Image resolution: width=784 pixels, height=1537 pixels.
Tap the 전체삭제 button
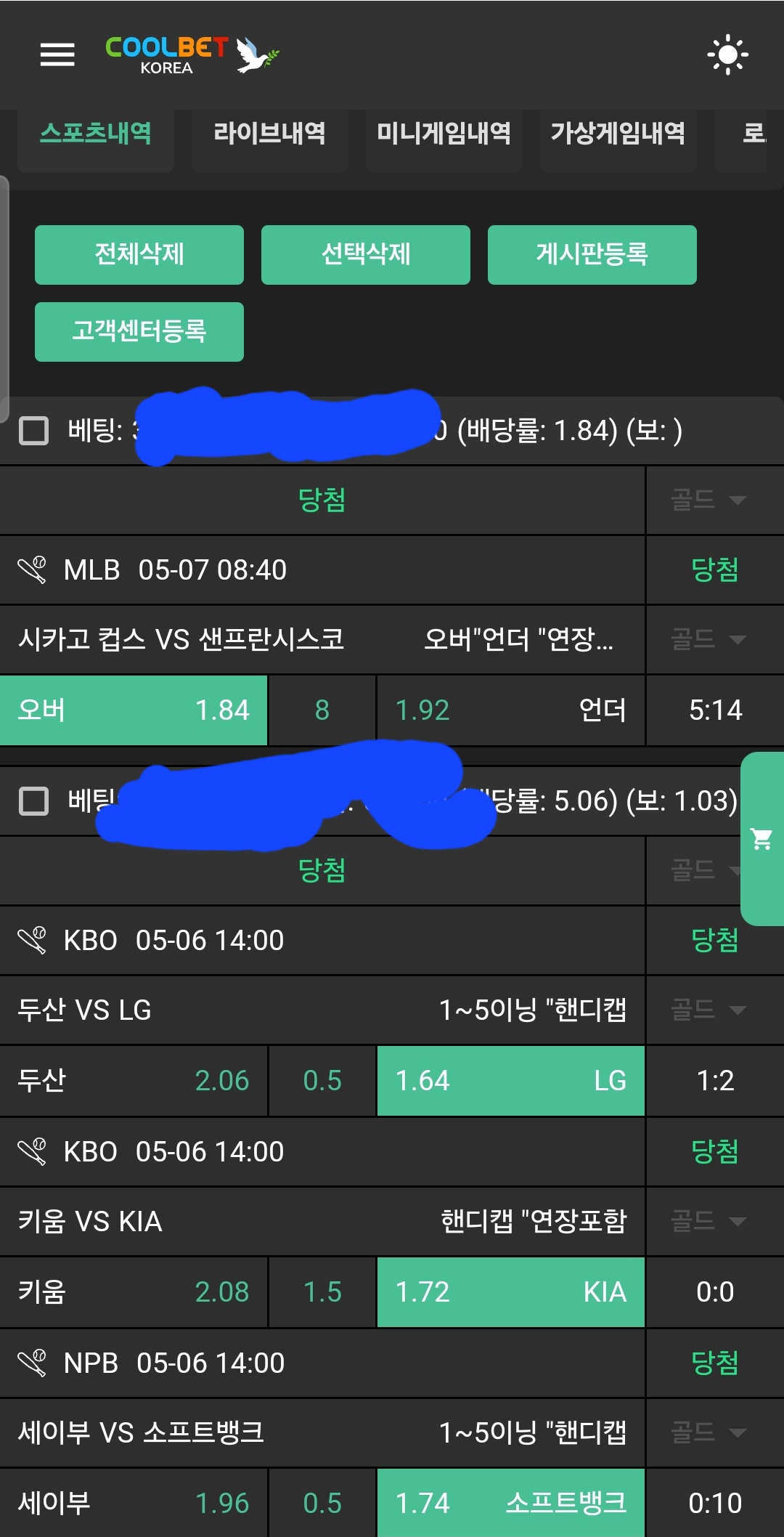coord(139,254)
